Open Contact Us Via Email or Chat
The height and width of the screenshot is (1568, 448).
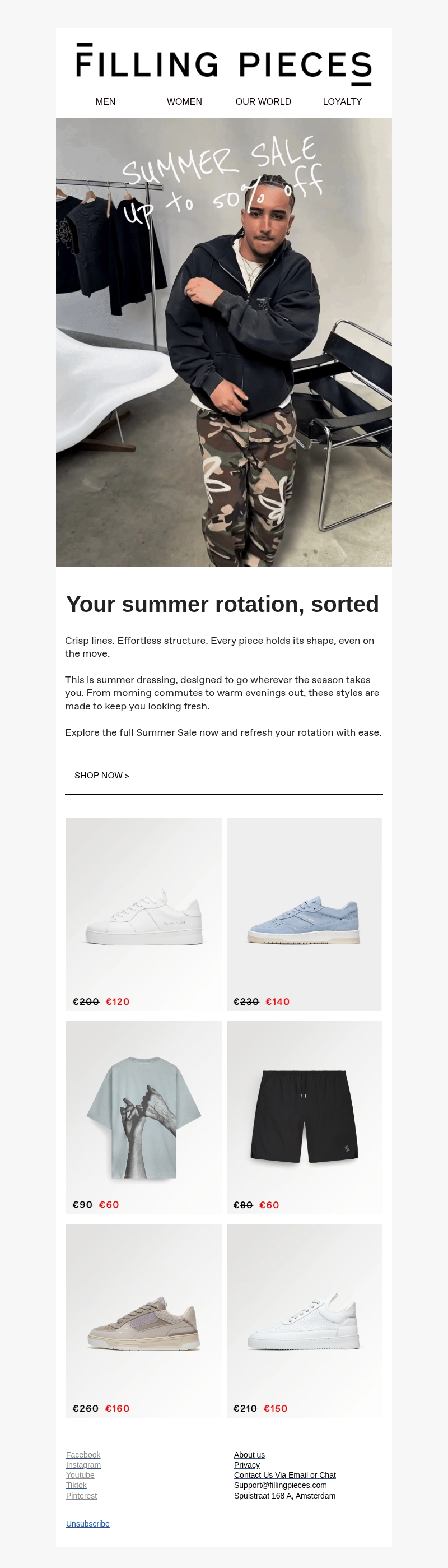(x=284, y=1475)
